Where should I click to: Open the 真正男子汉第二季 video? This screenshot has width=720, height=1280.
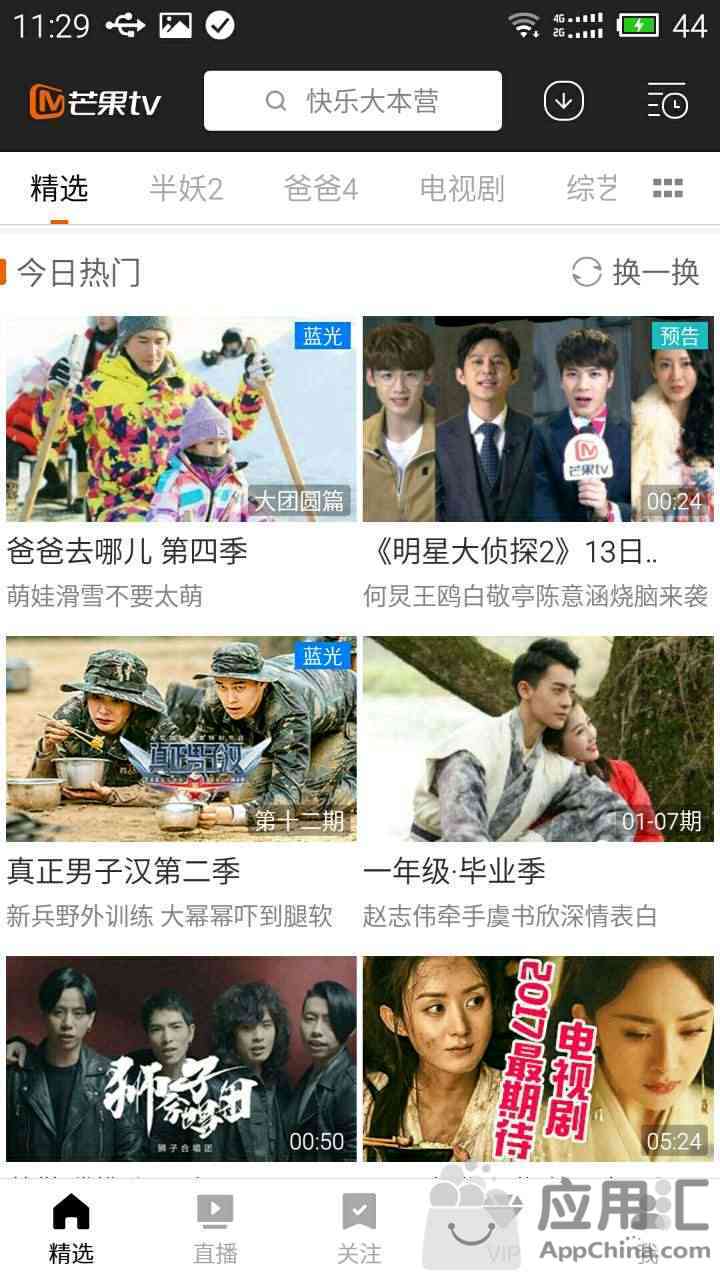(x=181, y=740)
